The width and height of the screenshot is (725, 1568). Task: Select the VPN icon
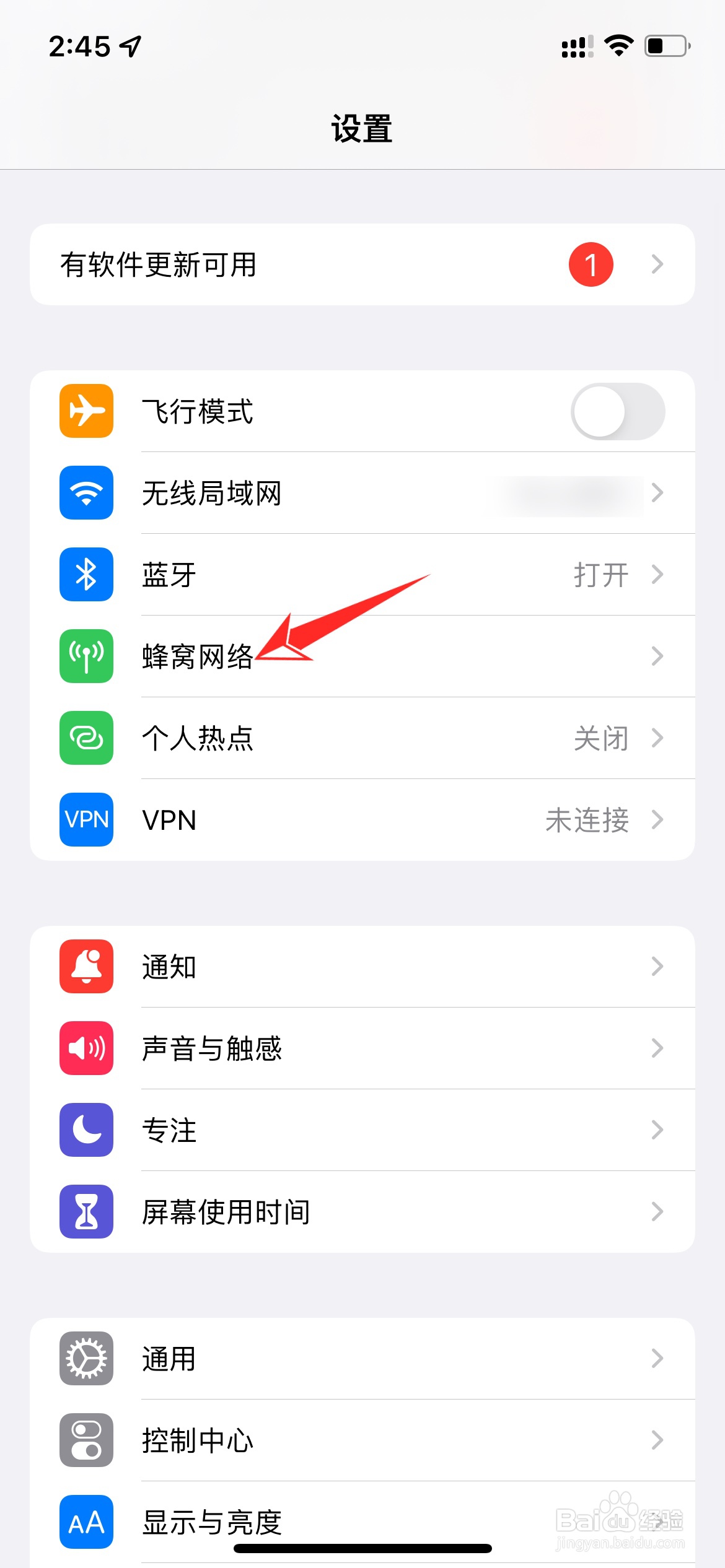[86, 820]
